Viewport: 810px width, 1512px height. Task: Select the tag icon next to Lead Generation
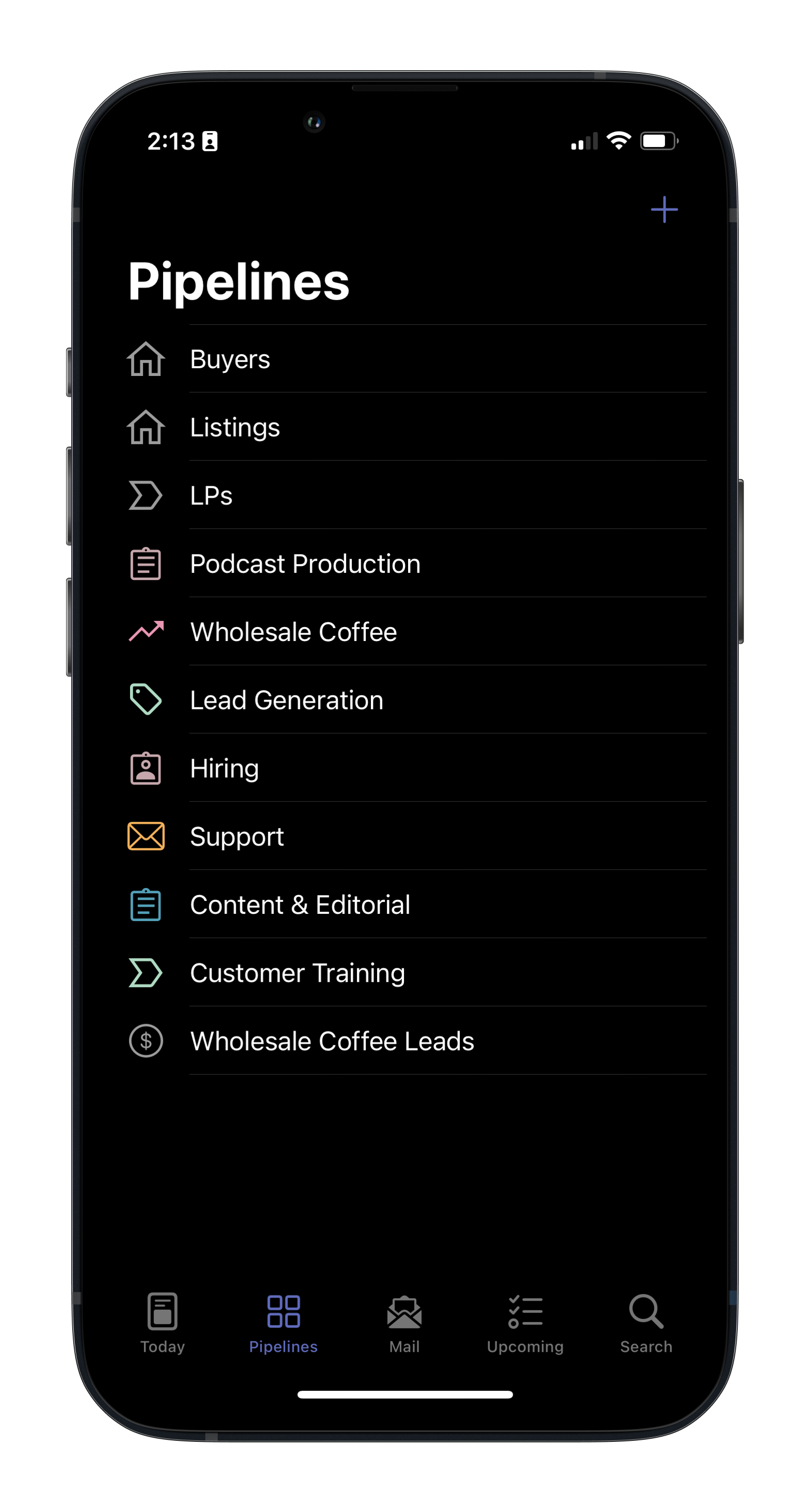[145, 700]
